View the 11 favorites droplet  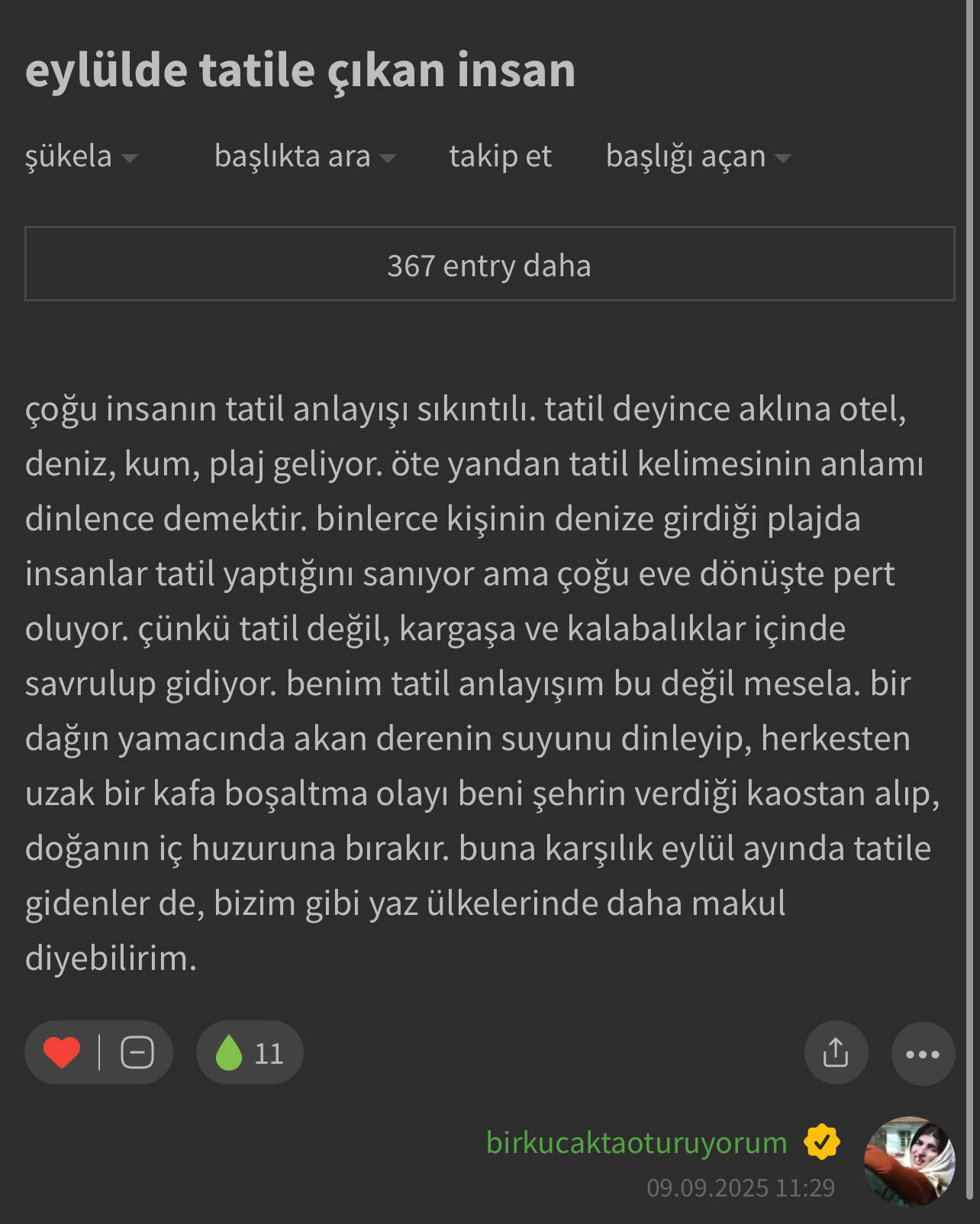pyautogui.click(x=250, y=1053)
